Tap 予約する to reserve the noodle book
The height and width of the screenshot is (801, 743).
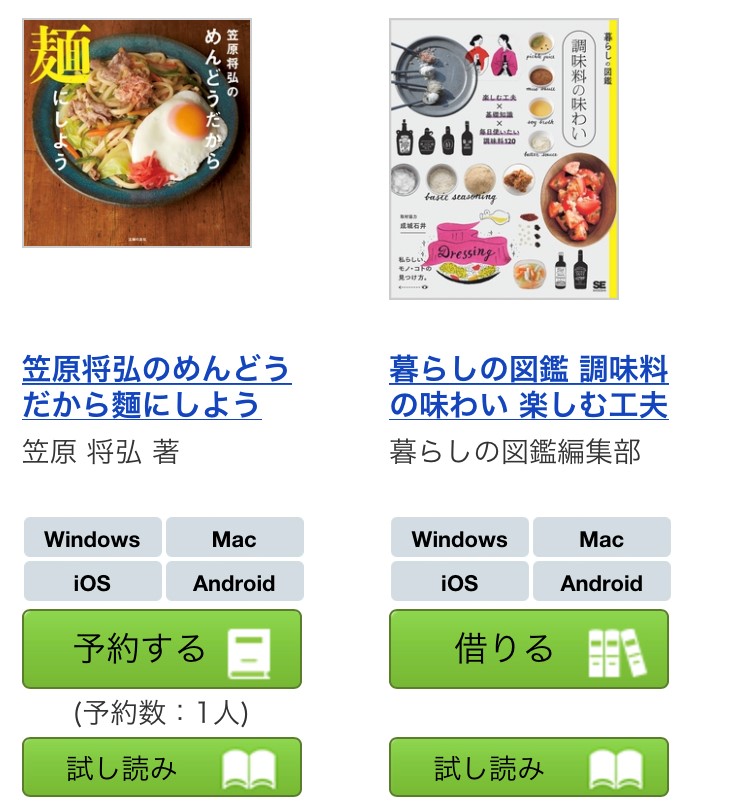point(162,650)
